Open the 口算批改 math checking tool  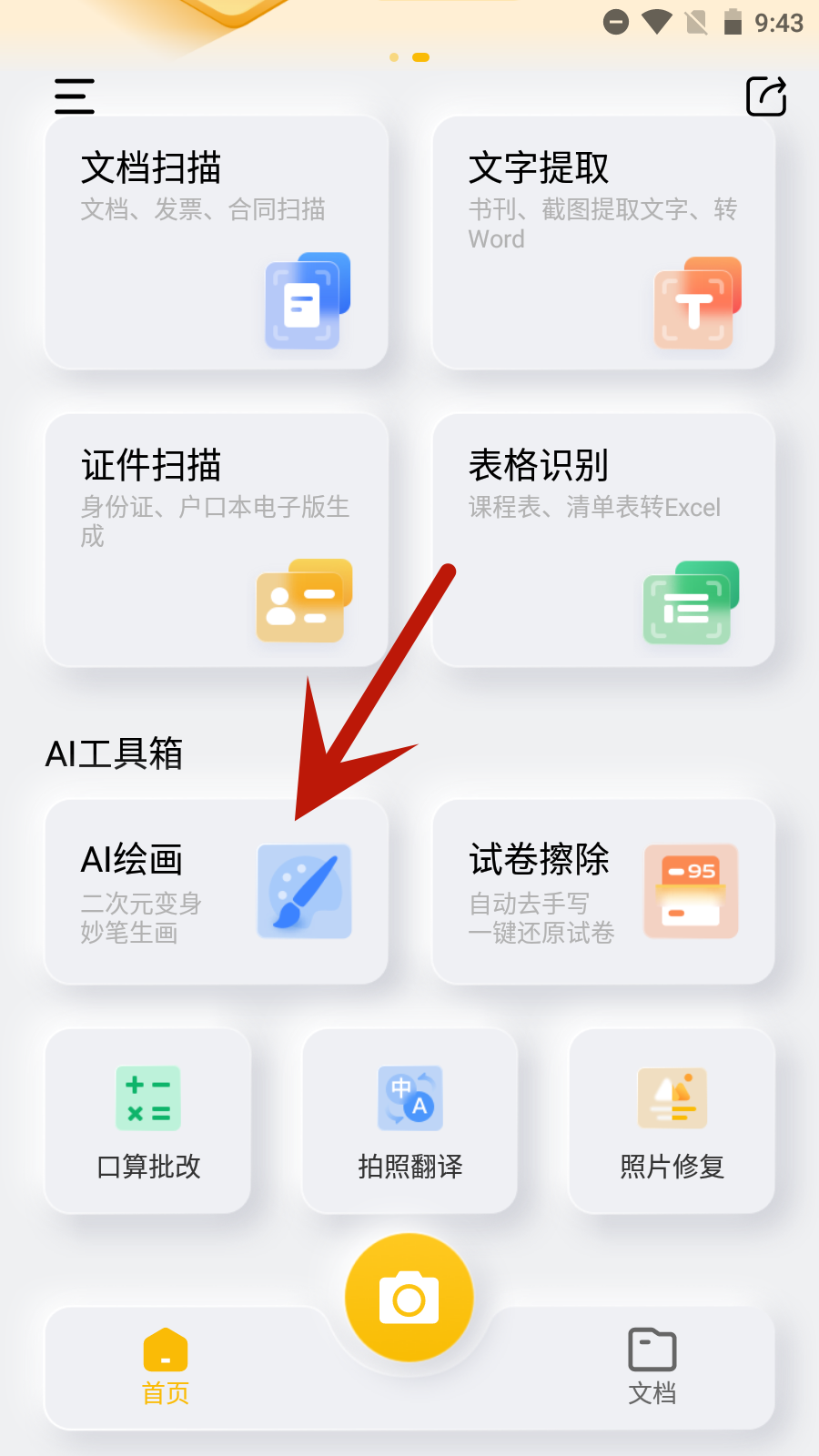point(147,1121)
